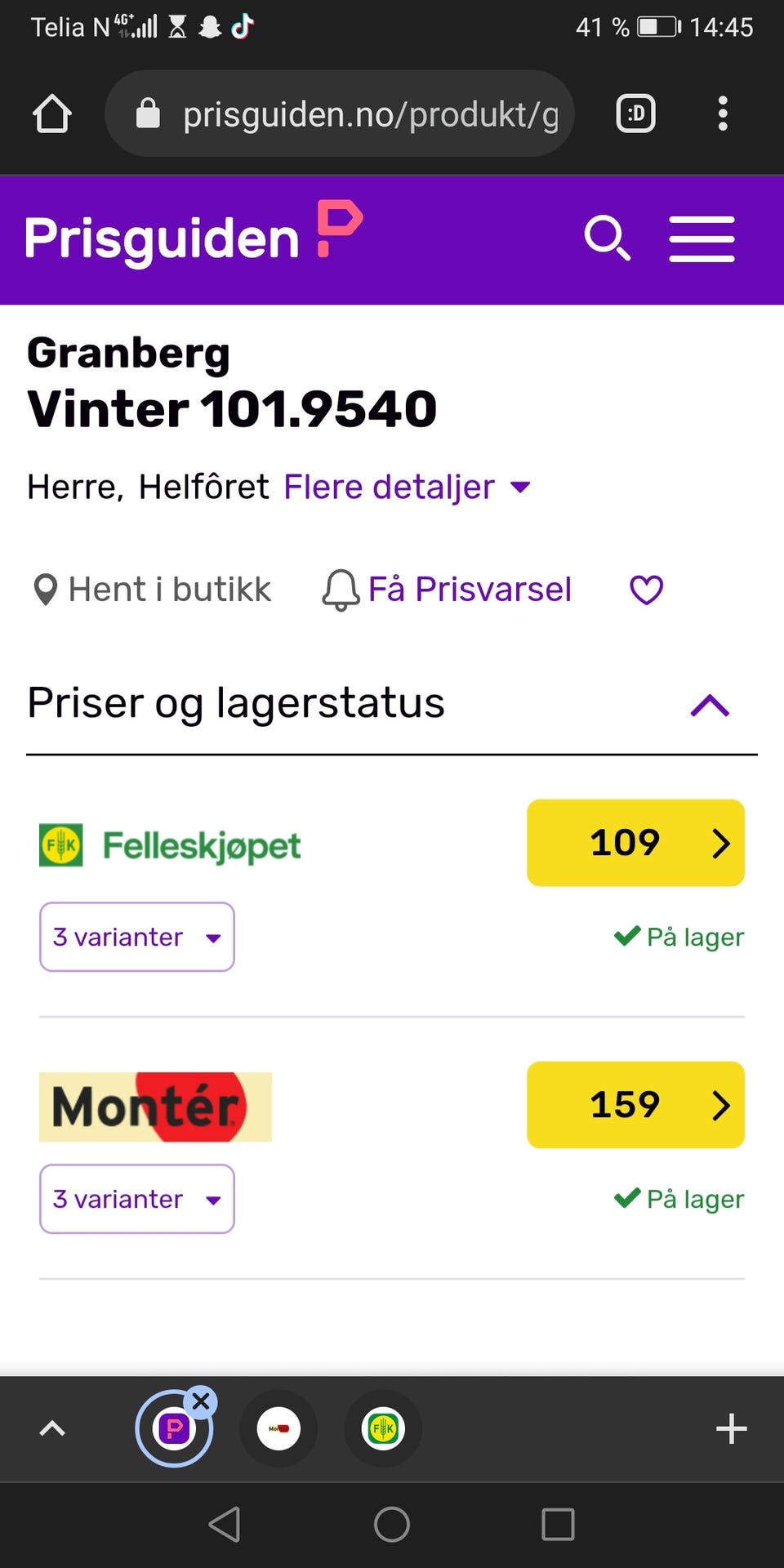Go back using the system back button
The height and width of the screenshot is (1568, 784).
tap(225, 1525)
